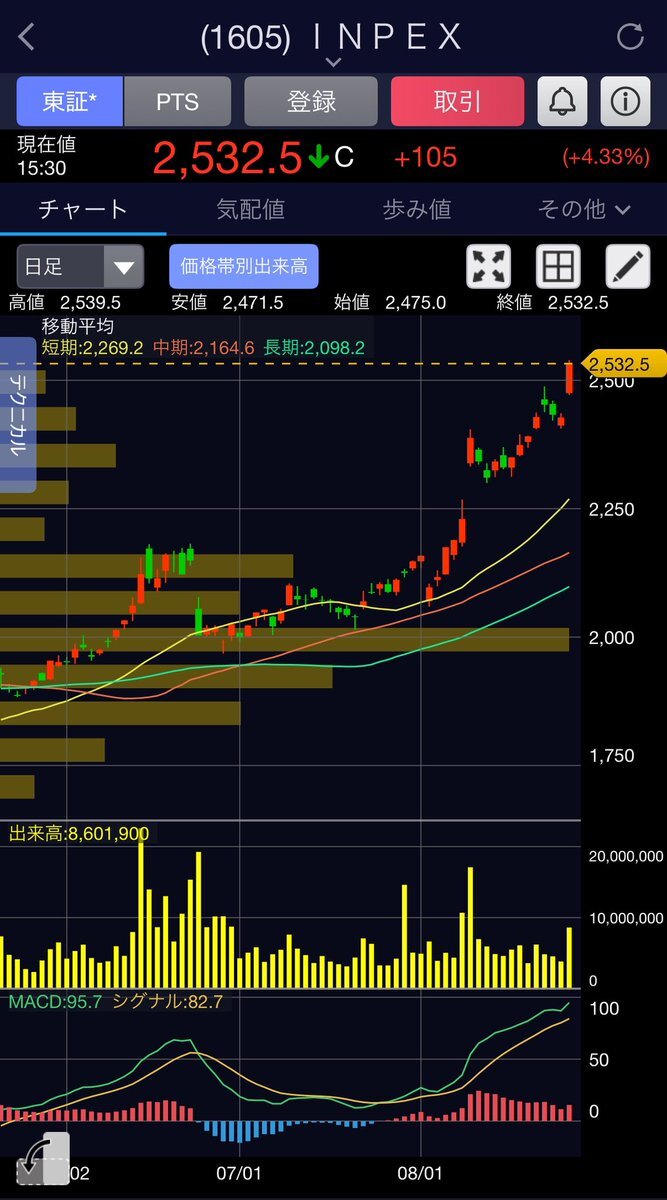Viewport: 667px width, 1200px height.
Task: Open the 日足 timeframe dropdown
Action: [x=80, y=267]
